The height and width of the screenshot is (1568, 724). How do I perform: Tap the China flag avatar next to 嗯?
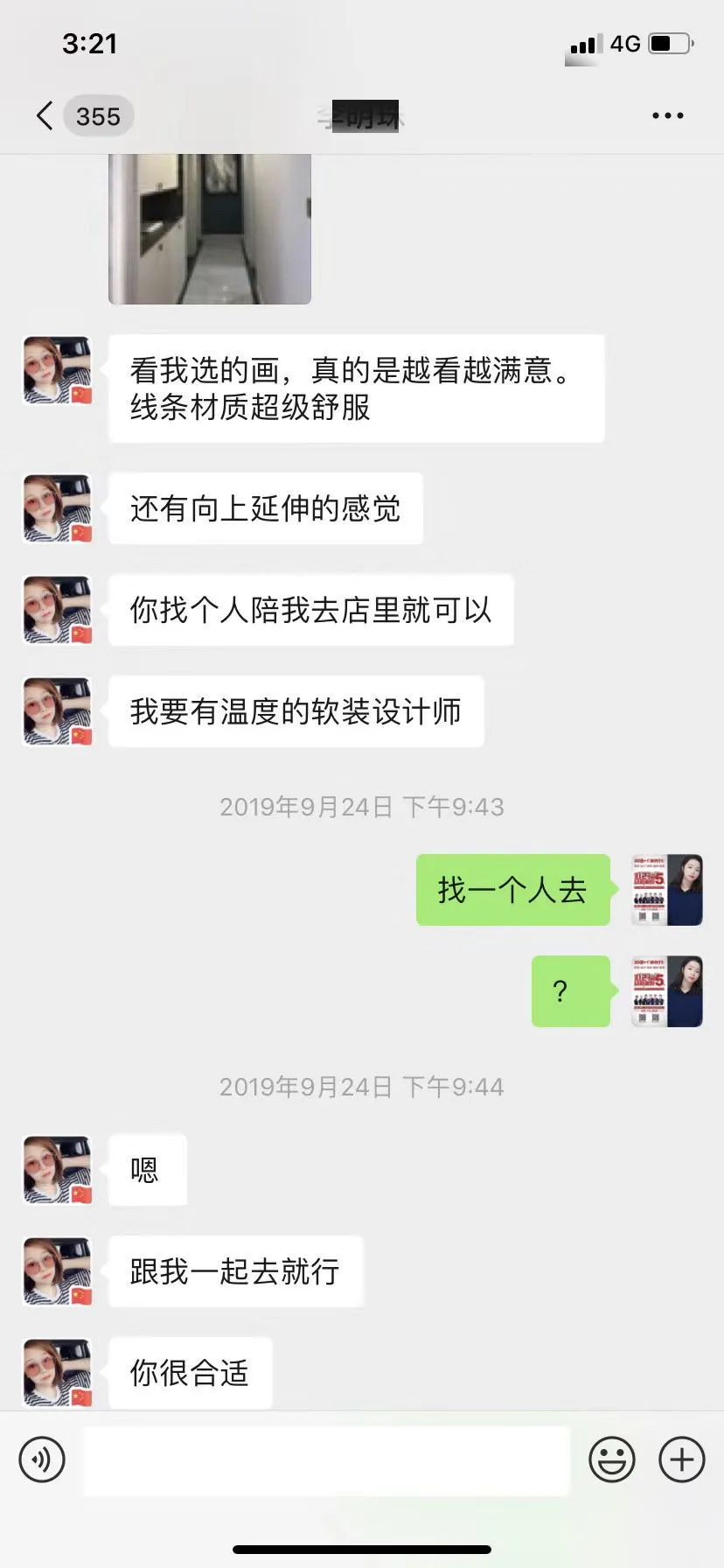pyautogui.click(x=56, y=1170)
